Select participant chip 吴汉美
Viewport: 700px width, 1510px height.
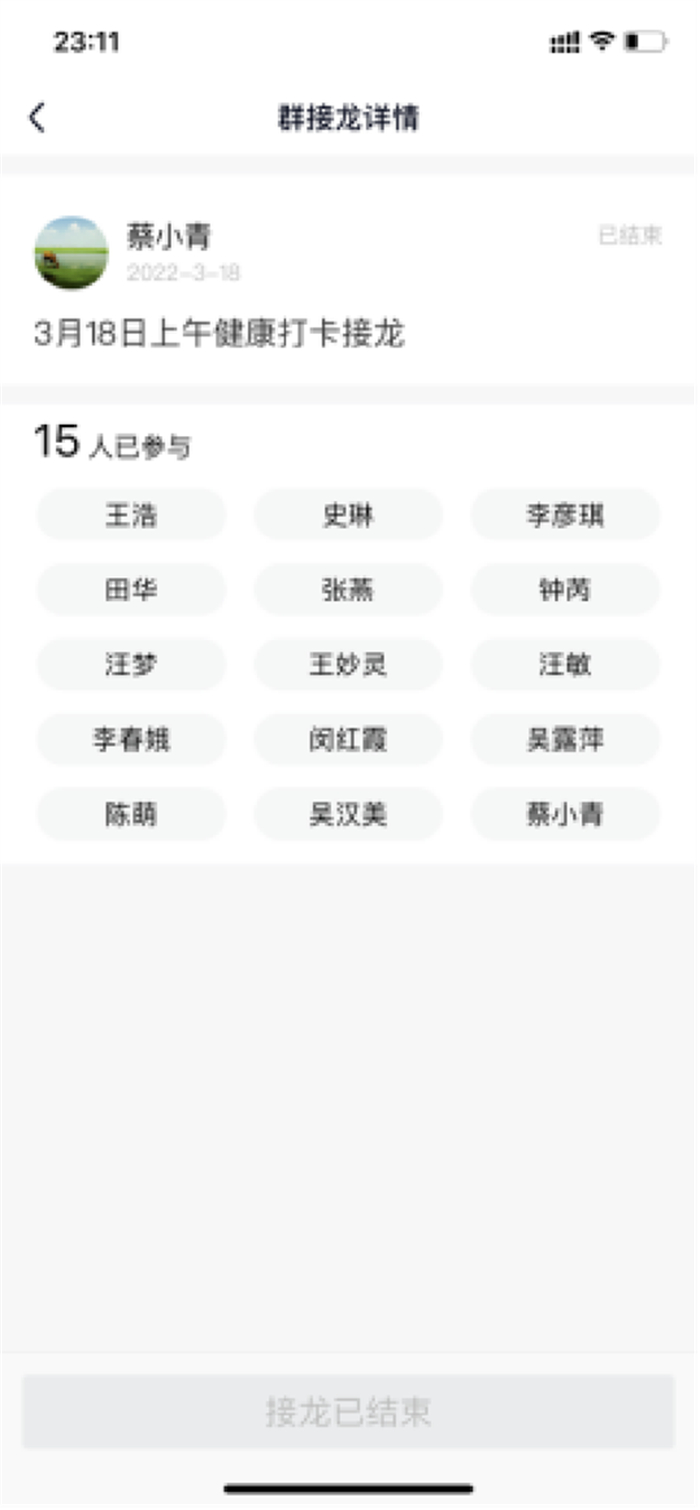tap(348, 814)
